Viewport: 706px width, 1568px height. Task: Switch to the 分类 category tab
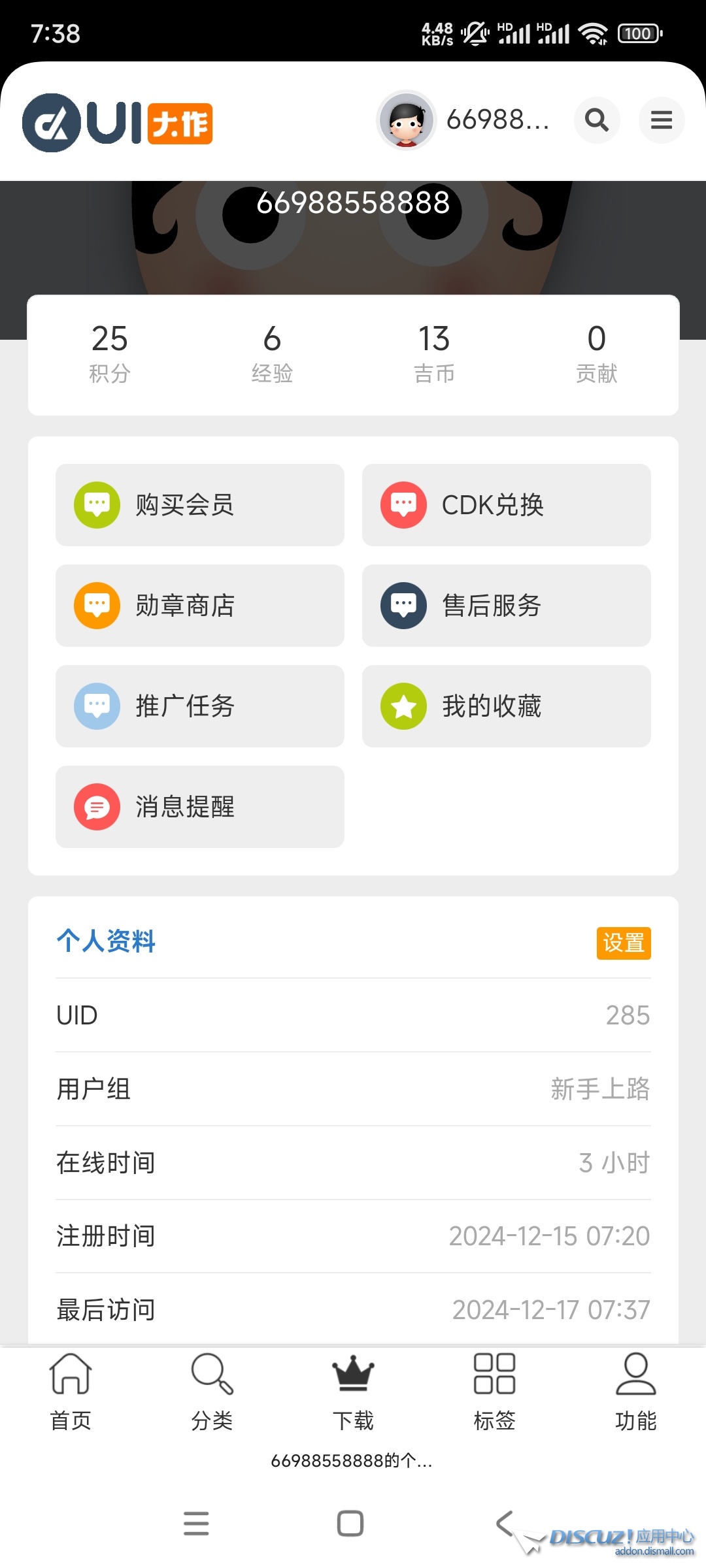(x=212, y=1392)
